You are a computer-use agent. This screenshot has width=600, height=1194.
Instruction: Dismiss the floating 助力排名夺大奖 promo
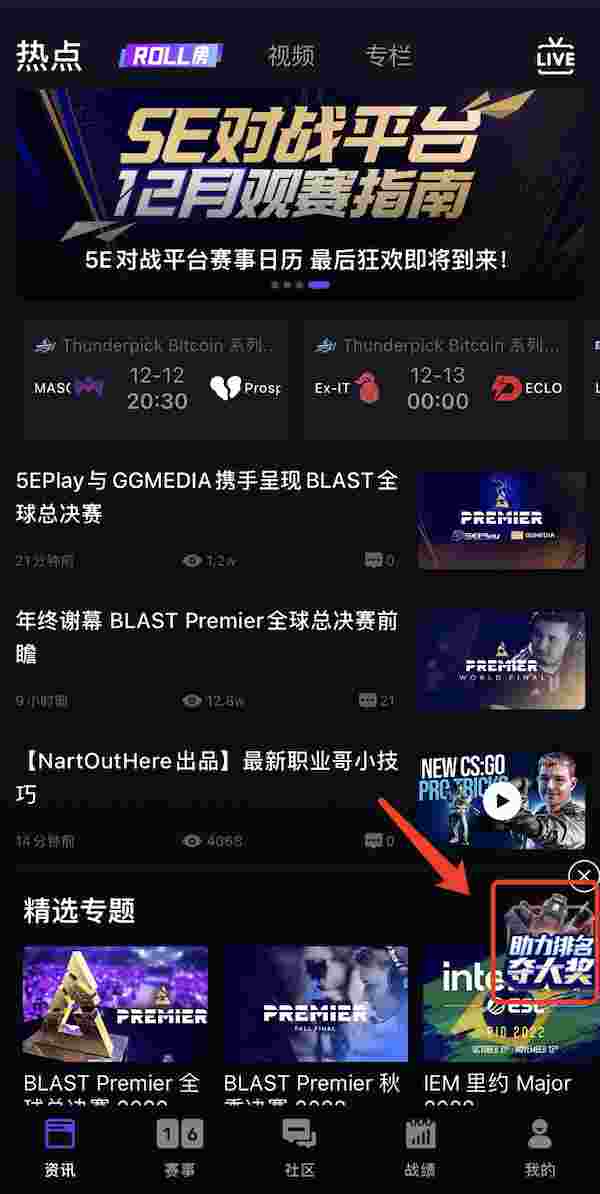[x=583, y=876]
